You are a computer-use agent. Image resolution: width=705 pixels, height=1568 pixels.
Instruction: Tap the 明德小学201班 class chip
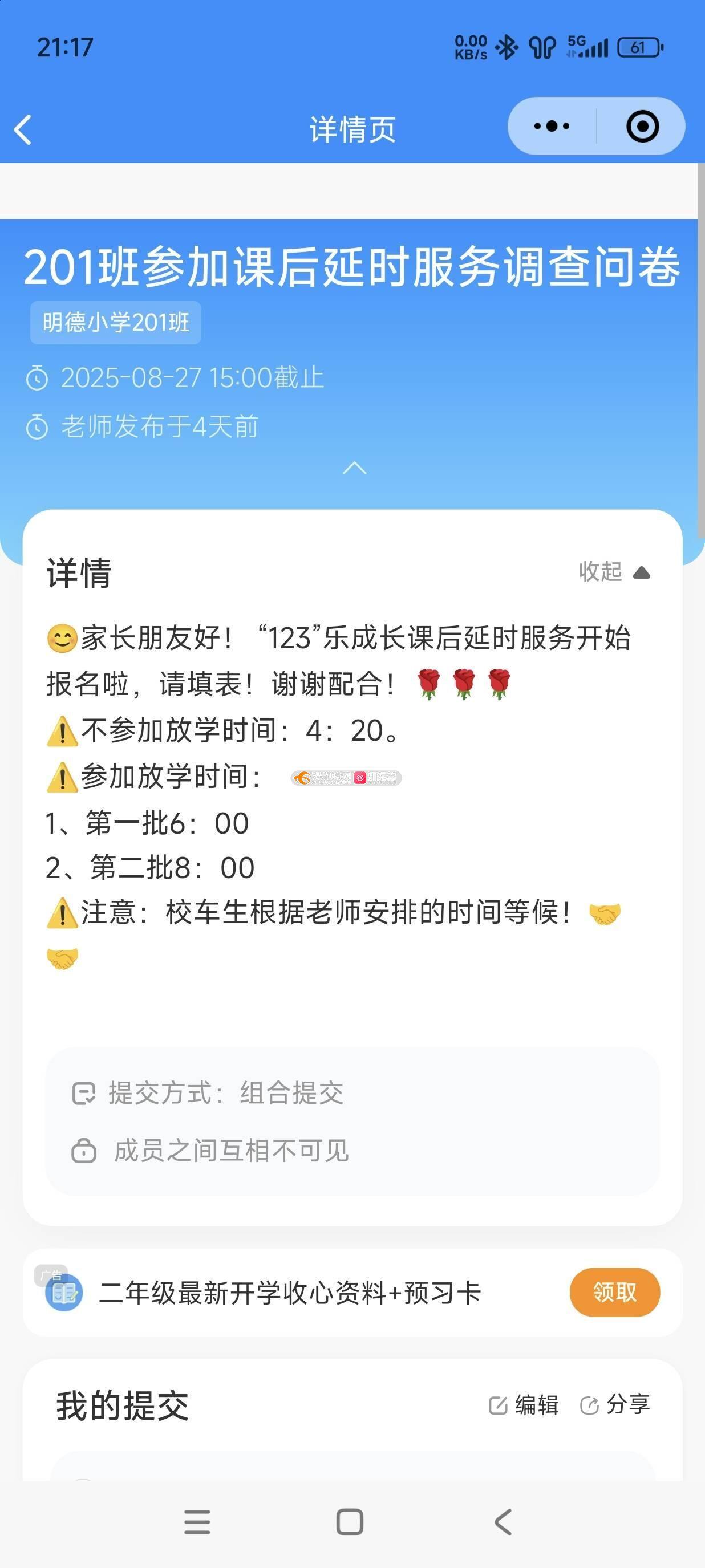pyautogui.click(x=116, y=323)
